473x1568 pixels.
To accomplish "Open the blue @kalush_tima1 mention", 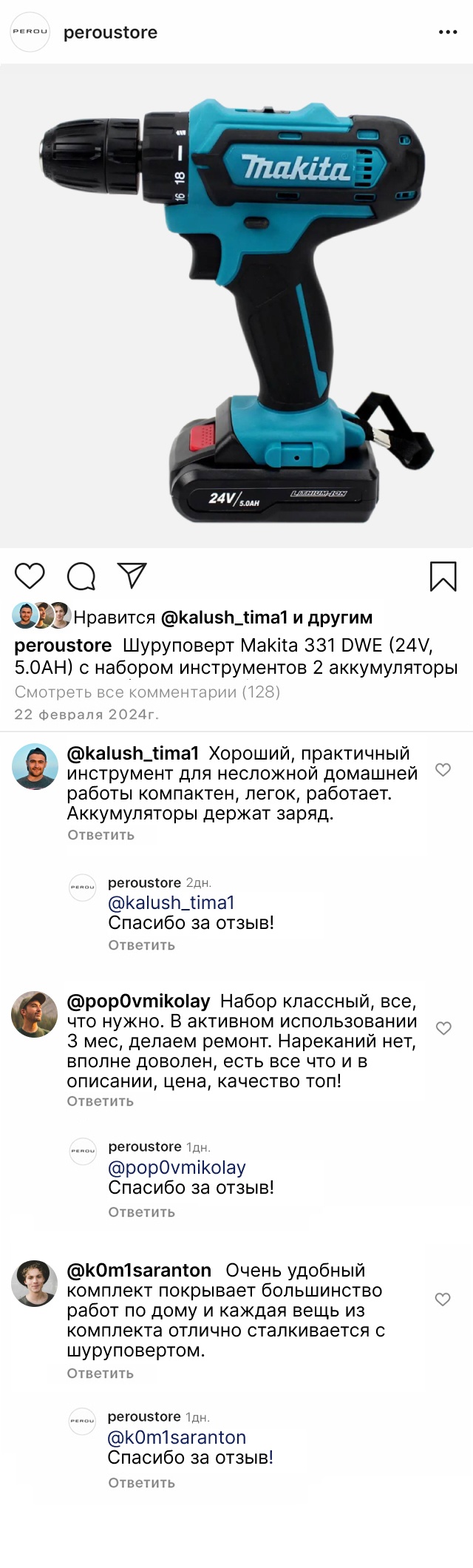I will [171, 903].
